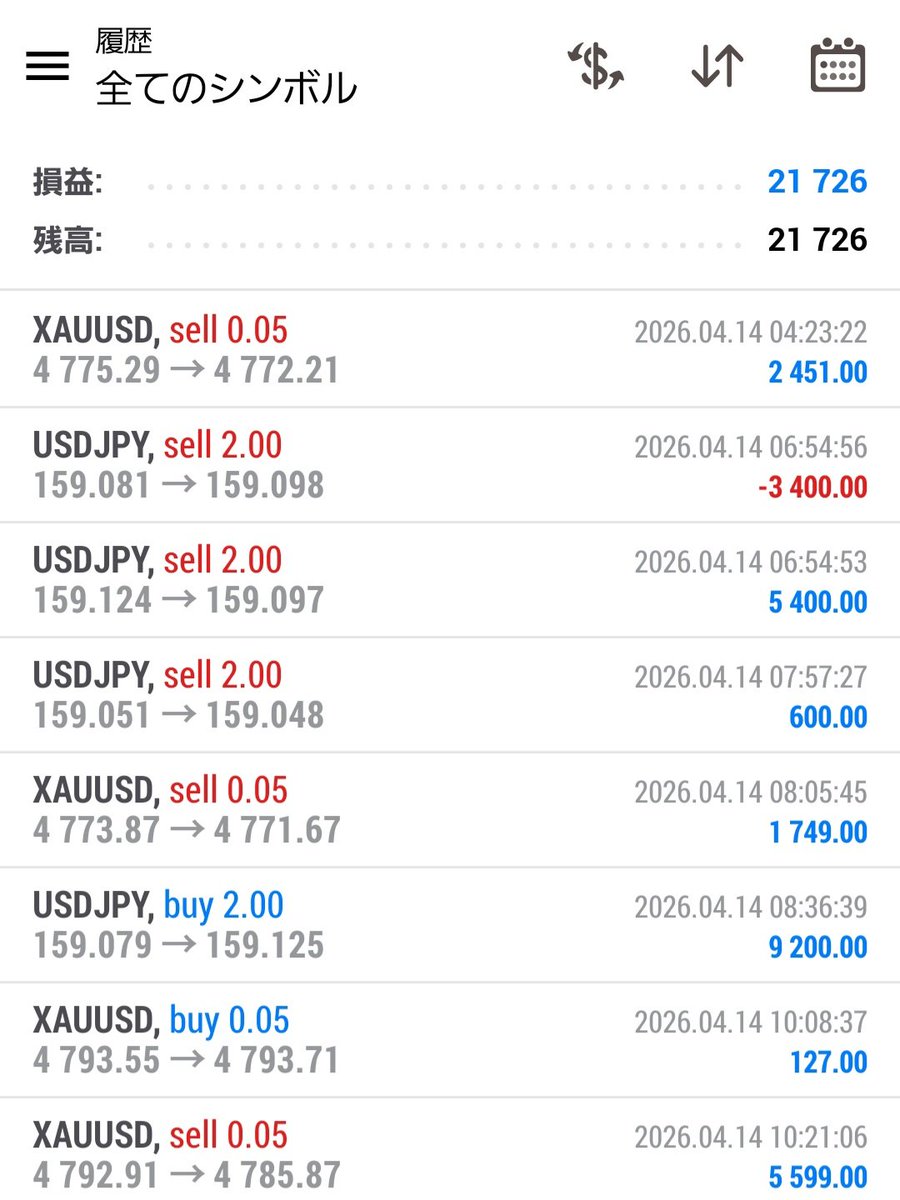Select the XAUUSD buy 0.05 trade
900x1200 pixels.
pyautogui.click(x=450, y=1040)
